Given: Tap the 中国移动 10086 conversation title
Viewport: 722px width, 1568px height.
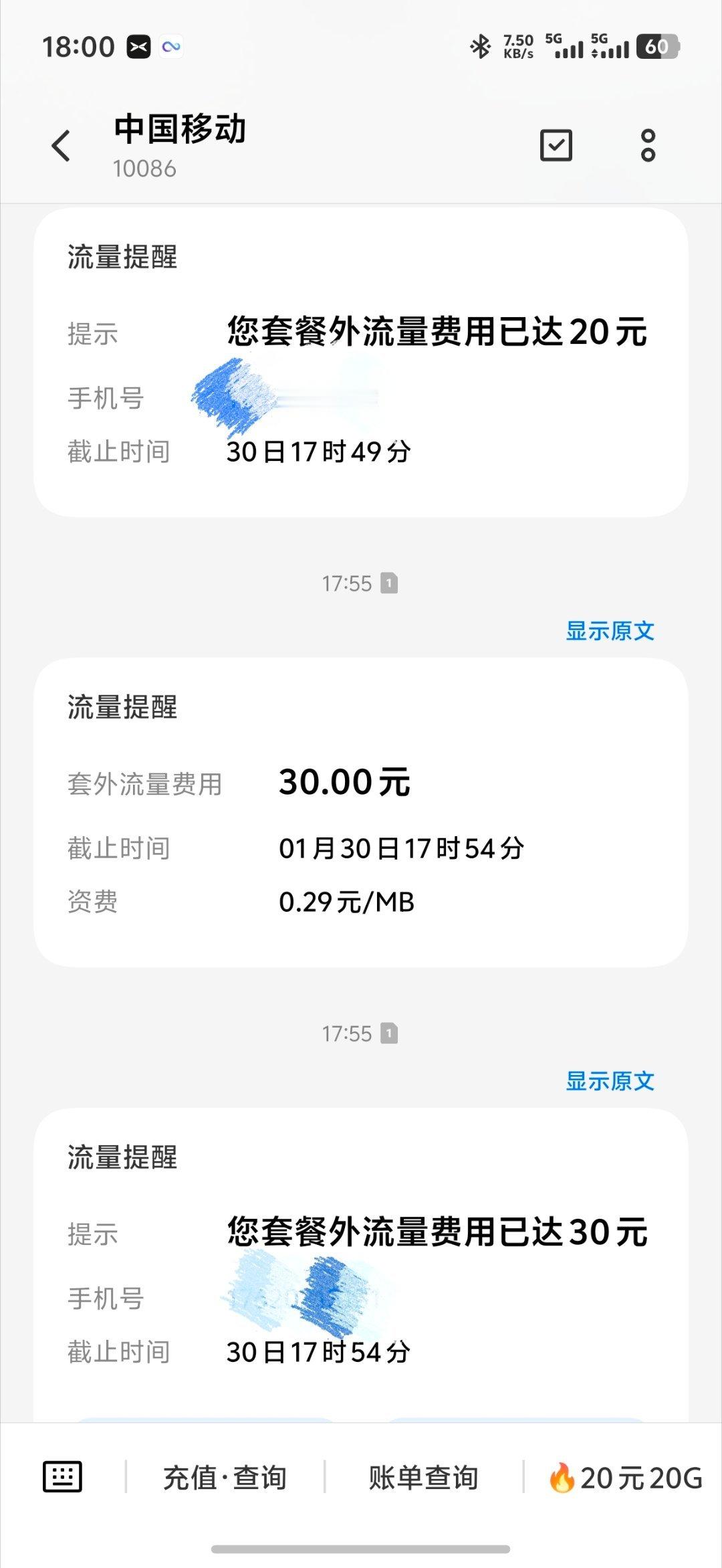Looking at the screenshot, I should click(178, 144).
